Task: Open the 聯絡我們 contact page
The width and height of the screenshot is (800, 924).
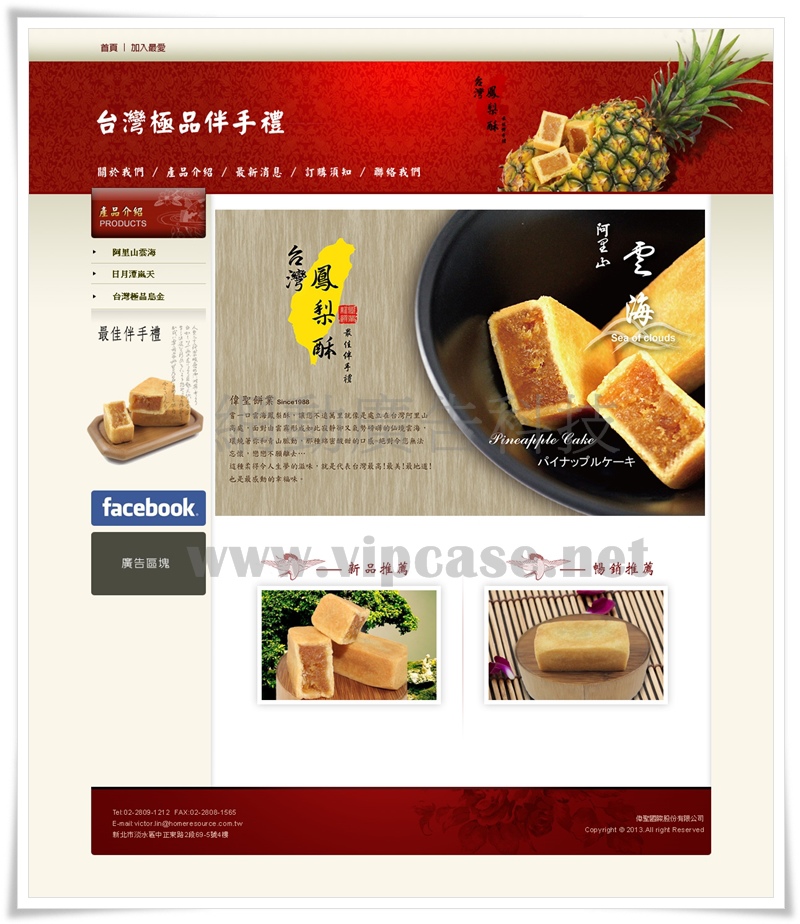Action: click(x=397, y=172)
